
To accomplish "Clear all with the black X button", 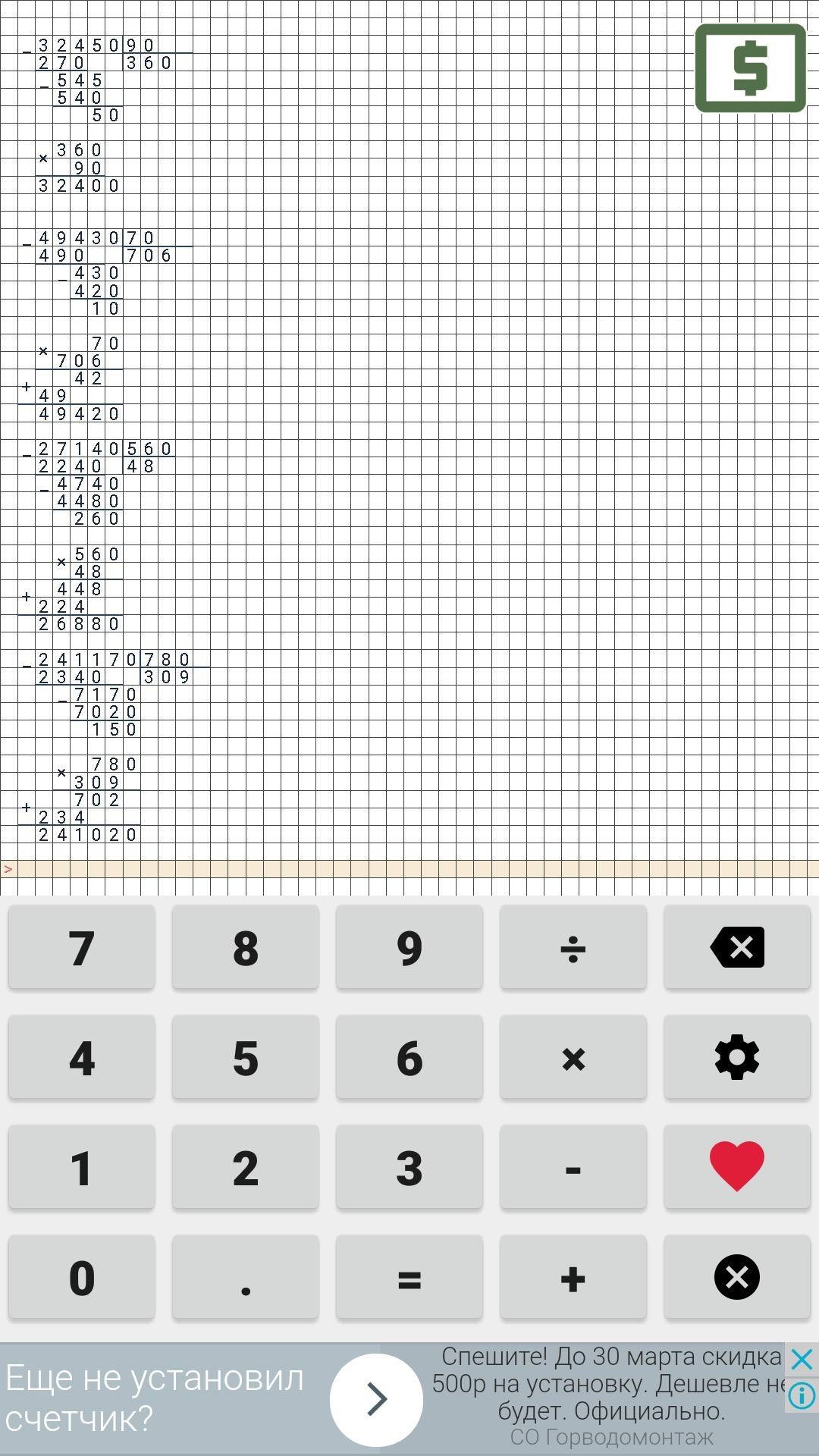I will (x=737, y=1277).
